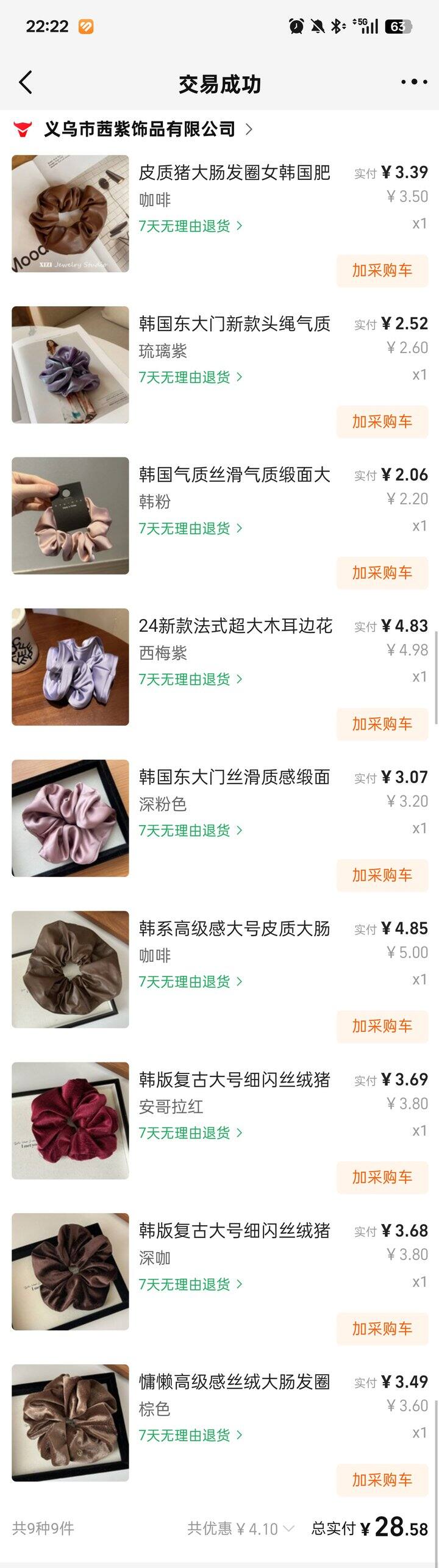This screenshot has height=1568, width=439.
Task: Add the 韩粉 satin scrunchie to cart
Action: tap(382, 573)
